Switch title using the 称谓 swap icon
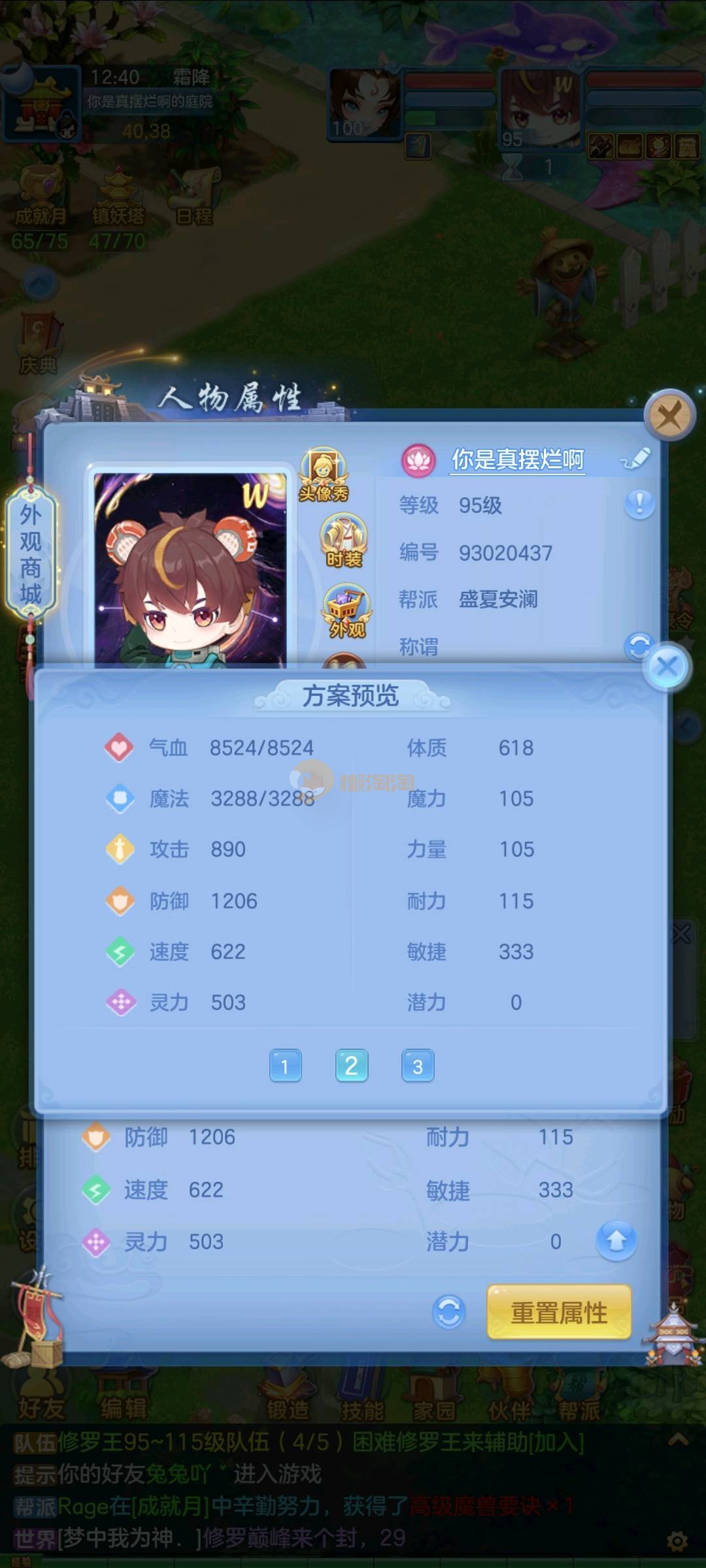 coord(638,646)
